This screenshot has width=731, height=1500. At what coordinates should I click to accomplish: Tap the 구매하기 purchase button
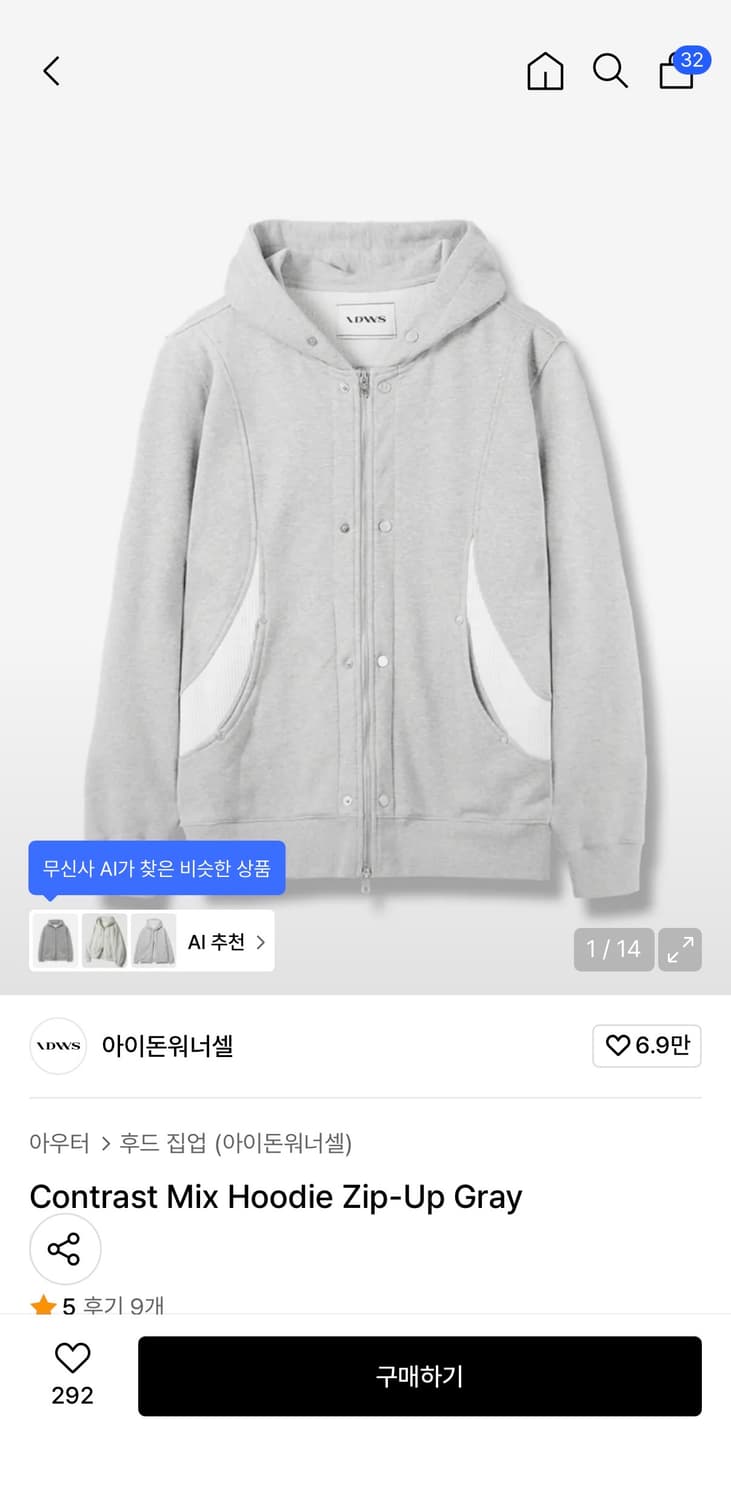419,1376
